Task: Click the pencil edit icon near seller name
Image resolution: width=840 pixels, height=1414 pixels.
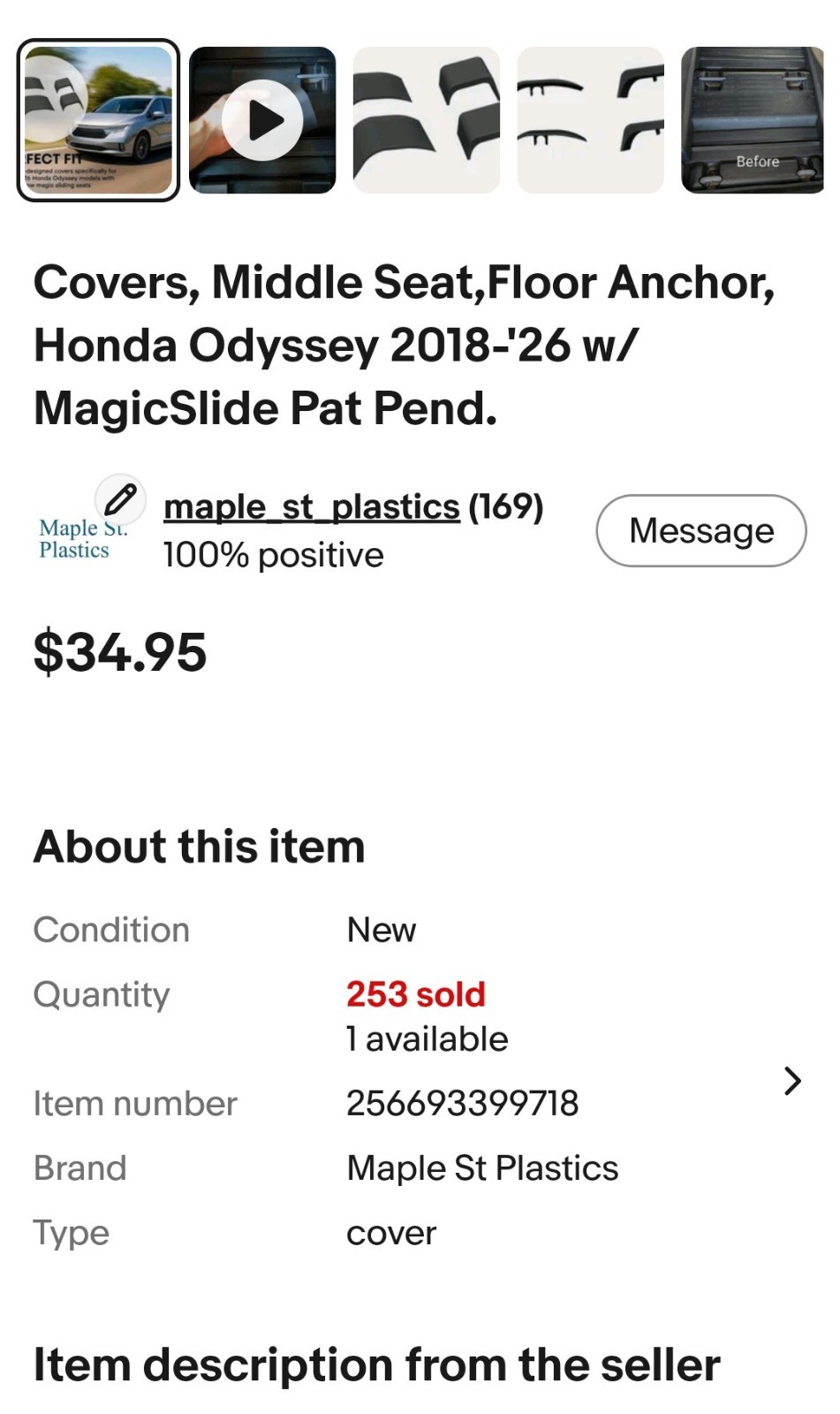Action: (121, 500)
